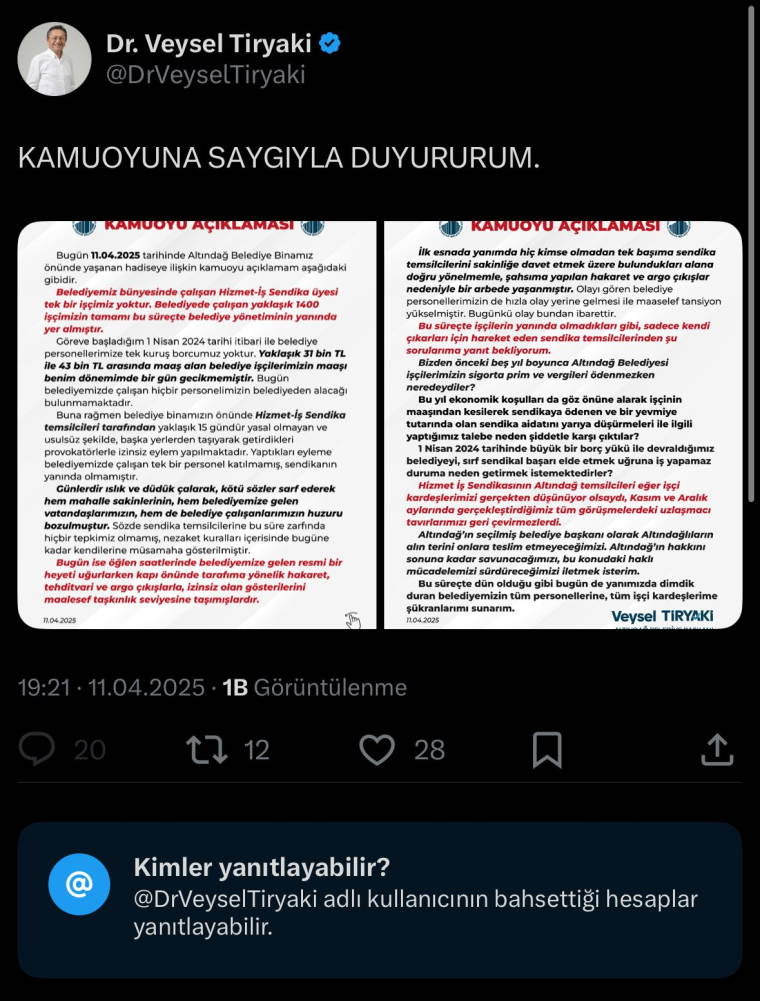Viewport: 760px width, 1001px height.
Task: Bookmark this tweet
Action: pyautogui.click(x=546, y=749)
